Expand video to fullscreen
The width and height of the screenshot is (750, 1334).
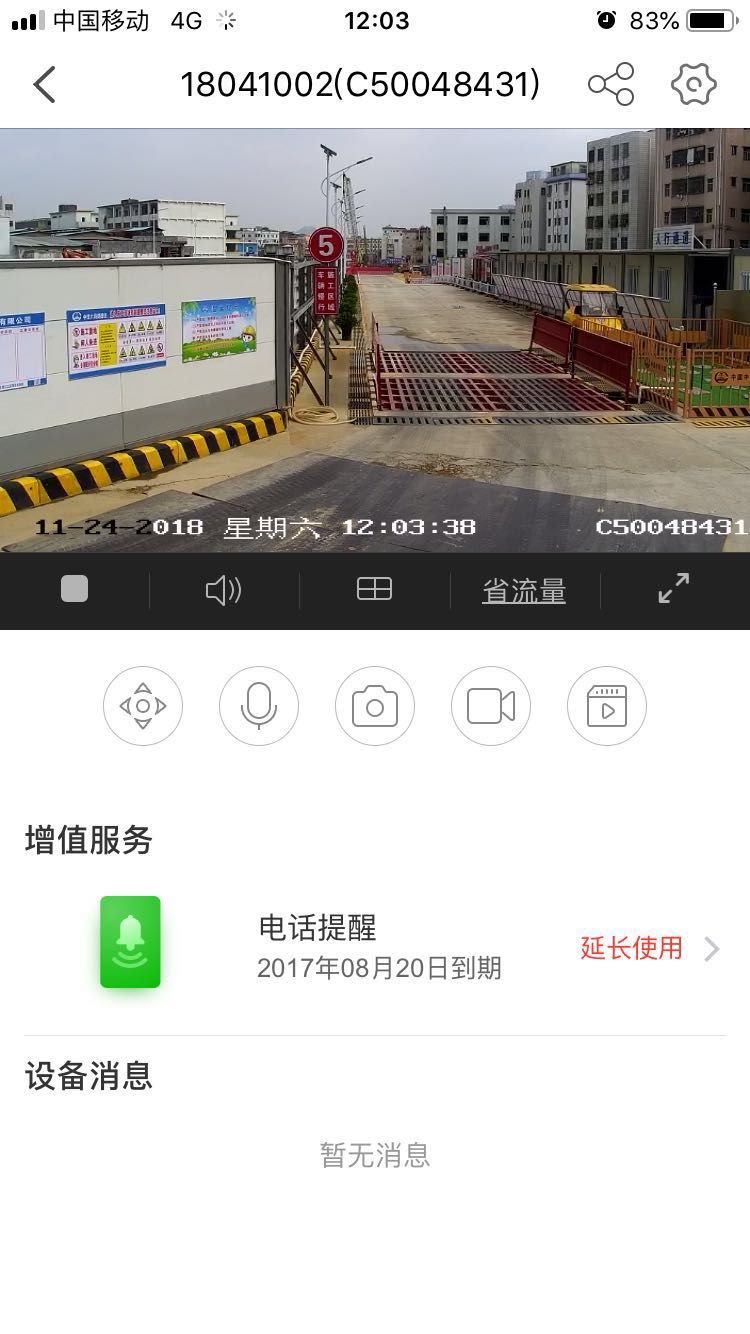(x=674, y=589)
